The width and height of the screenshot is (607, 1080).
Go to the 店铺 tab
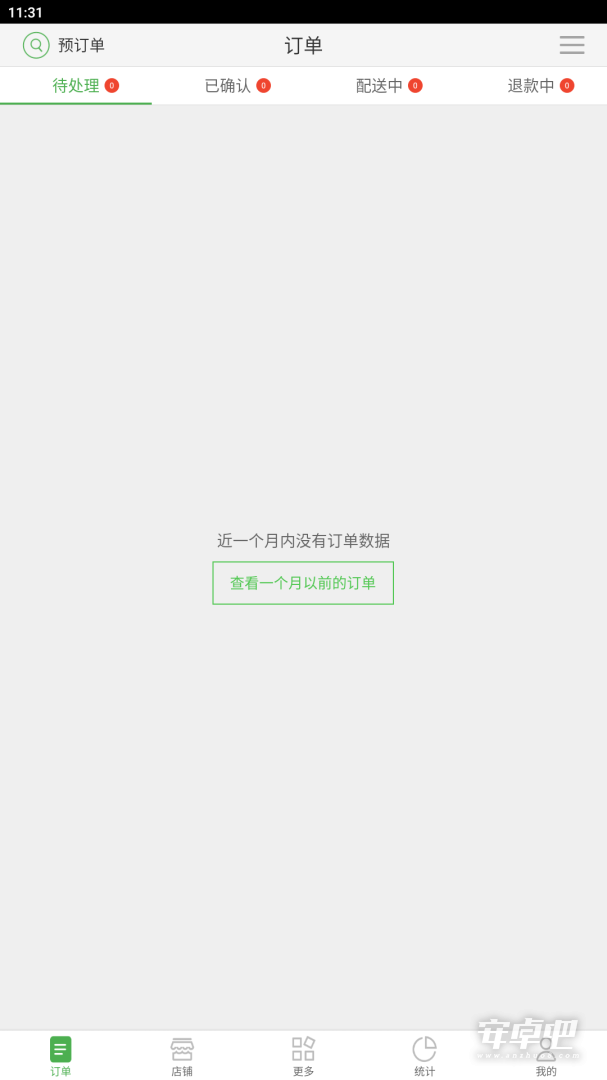[x=182, y=1057]
